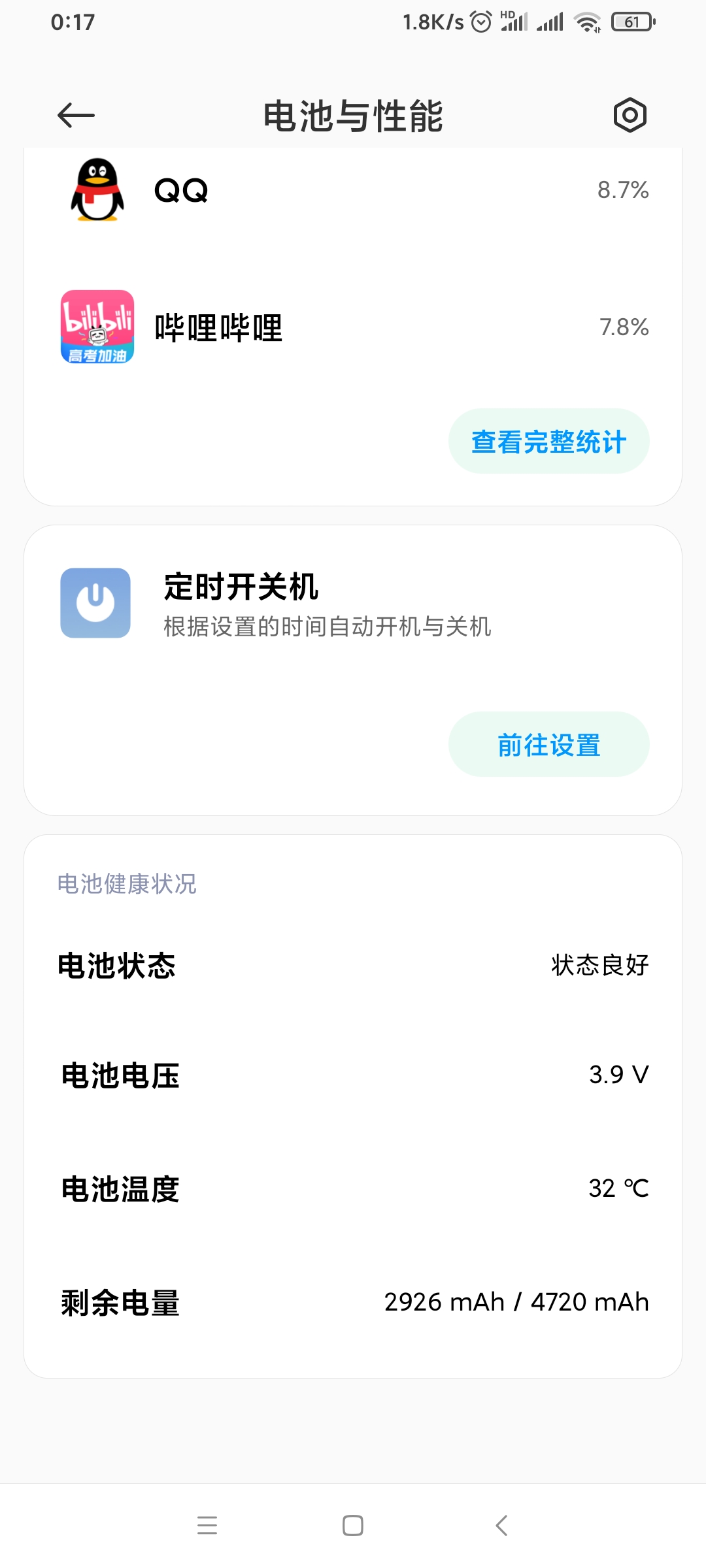This screenshot has height=1568, width=706.
Task: Open QQ battery usage details
Action: (x=353, y=191)
